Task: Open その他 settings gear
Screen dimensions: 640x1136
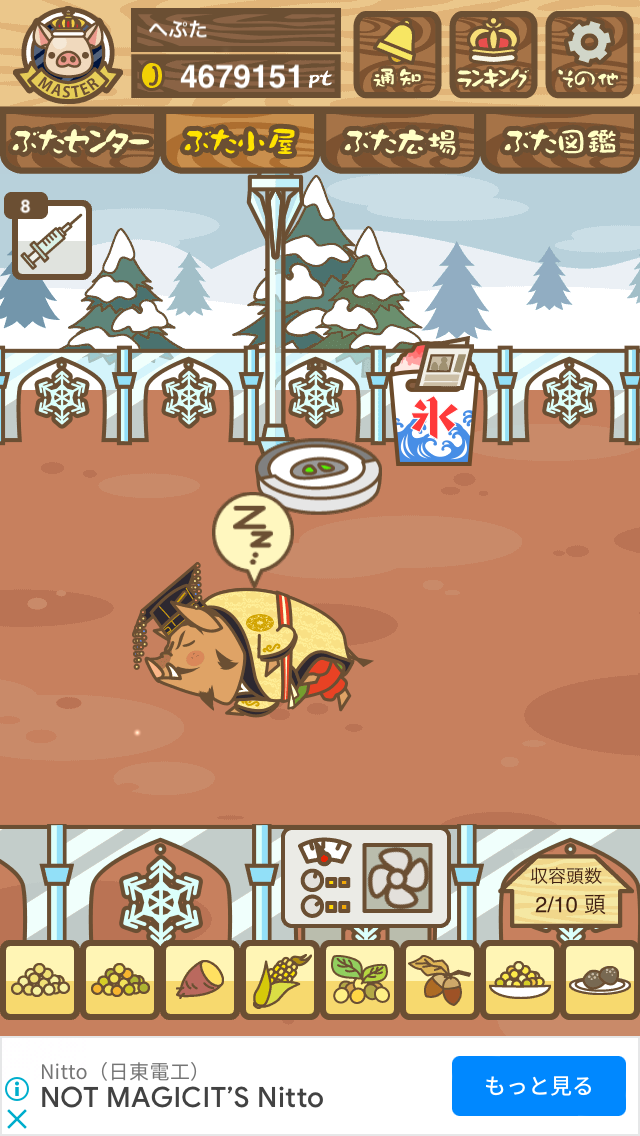Action: (x=588, y=54)
